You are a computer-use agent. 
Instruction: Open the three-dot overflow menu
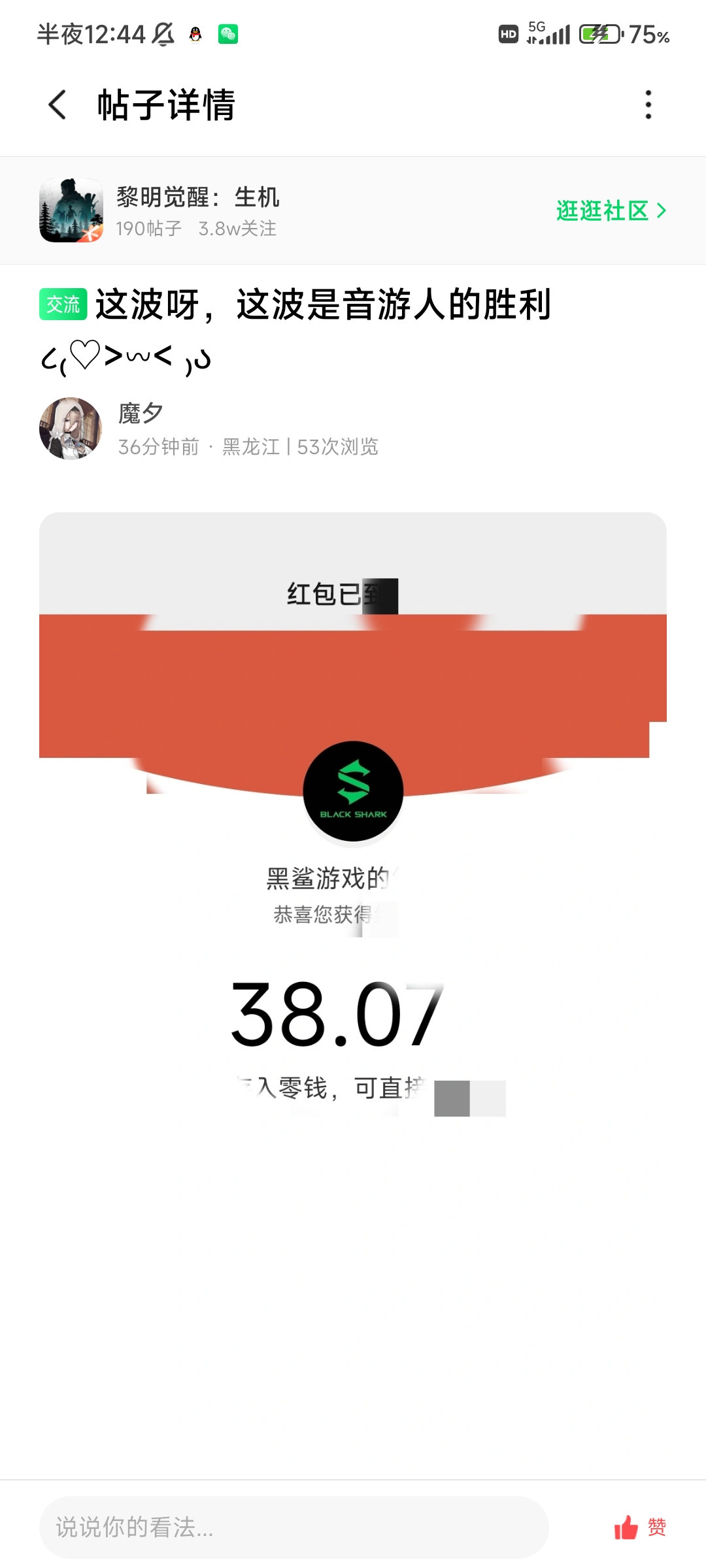pos(648,105)
